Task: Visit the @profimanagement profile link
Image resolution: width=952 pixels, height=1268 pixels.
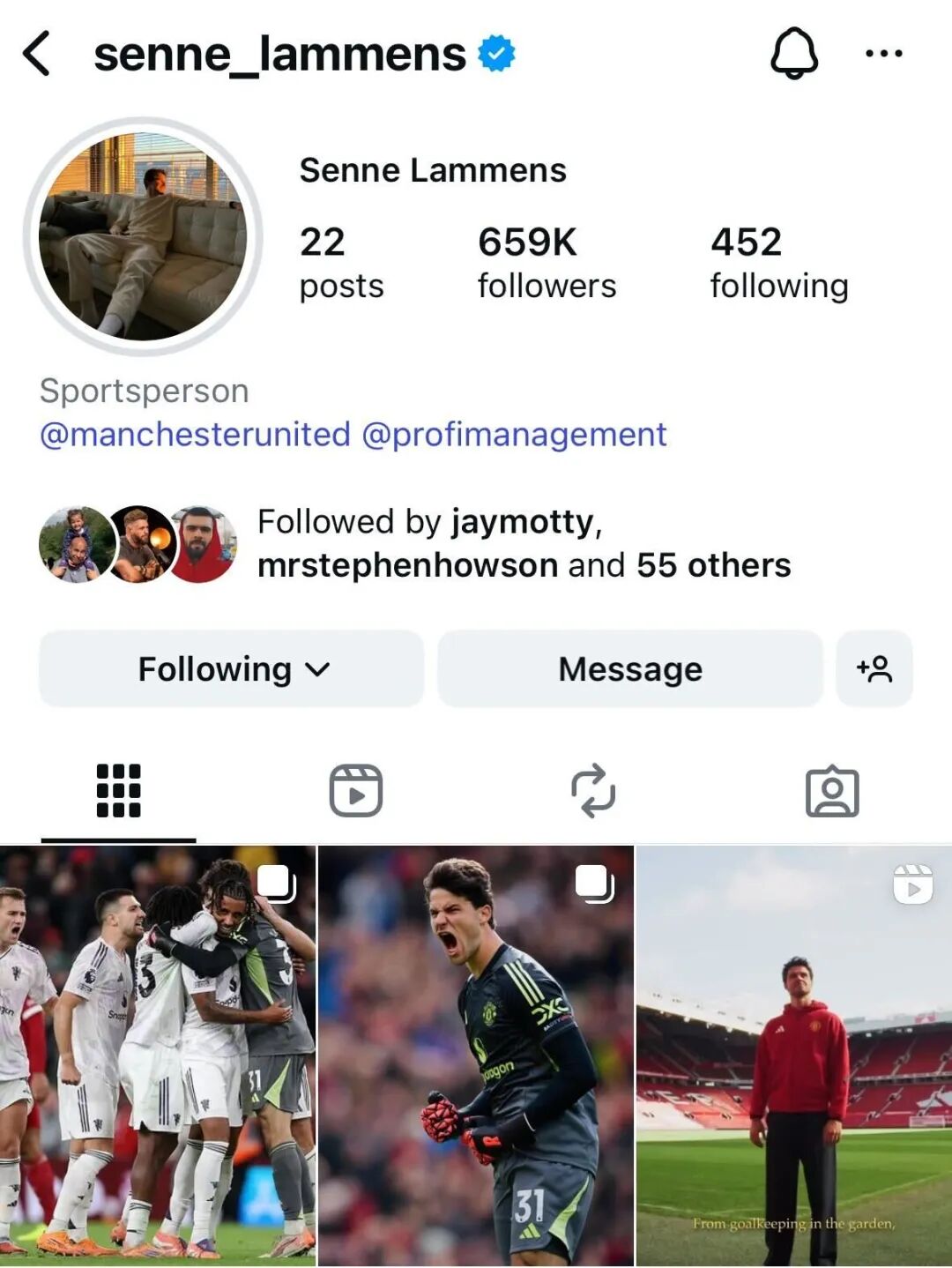Action: pyautogui.click(x=514, y=435)
